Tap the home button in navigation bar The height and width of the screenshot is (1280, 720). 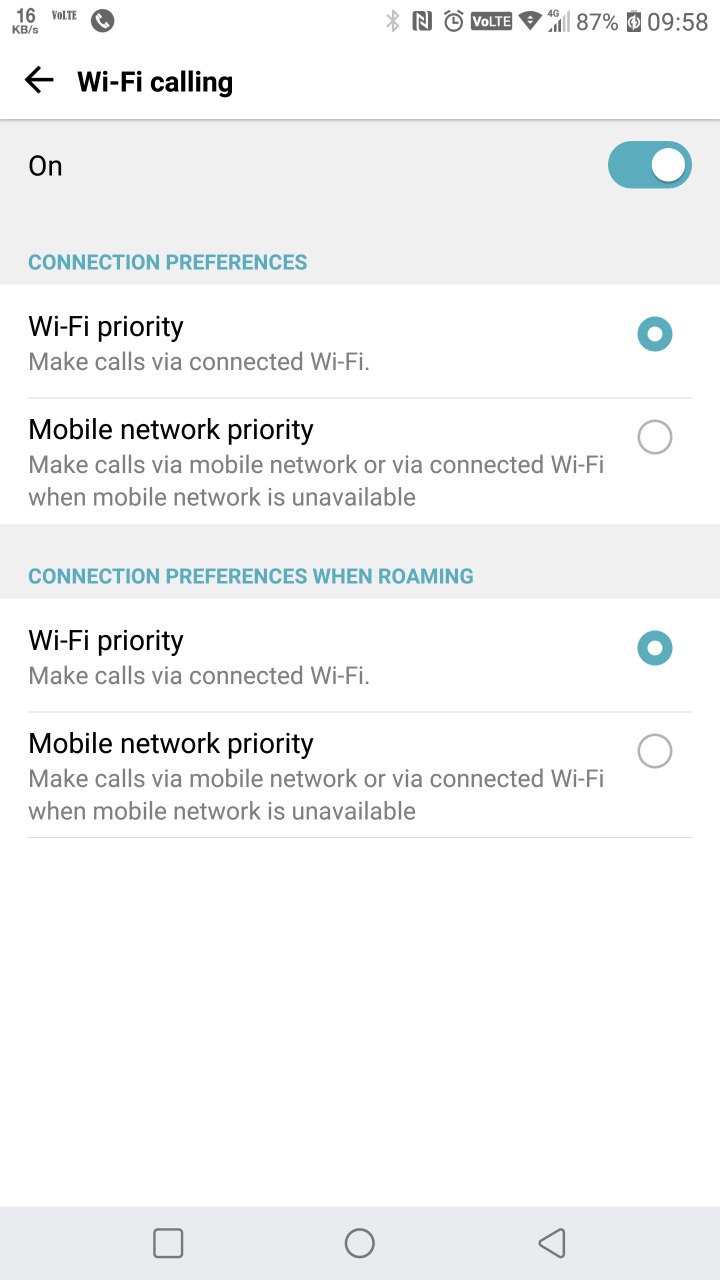(x=360, y=1243)
